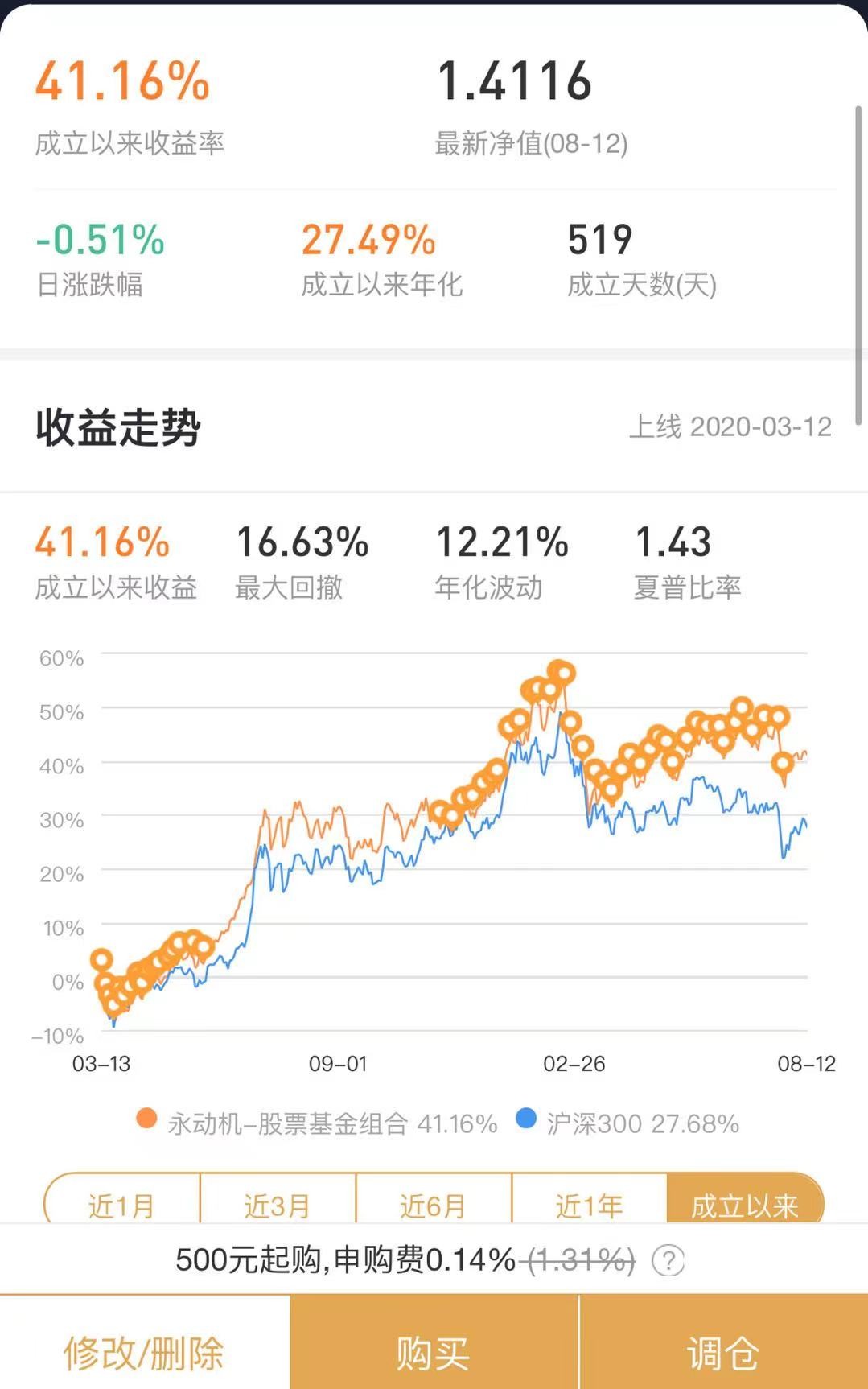Image resolution: width=868 pixels, height=1389 pixels.
Task: Select the 近6月 period filter
Action: click(434, 1202)
